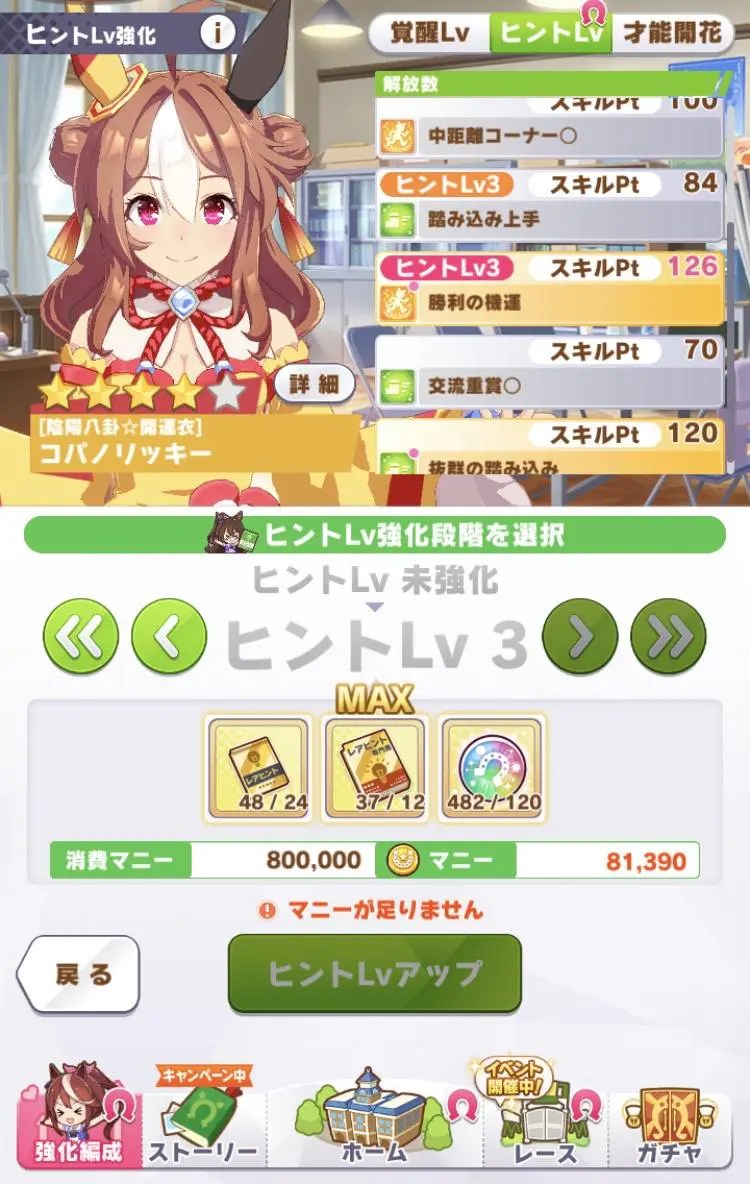Select the 踏み込み上手 skill row
The image size is (750, 1184).
point(549,203)
